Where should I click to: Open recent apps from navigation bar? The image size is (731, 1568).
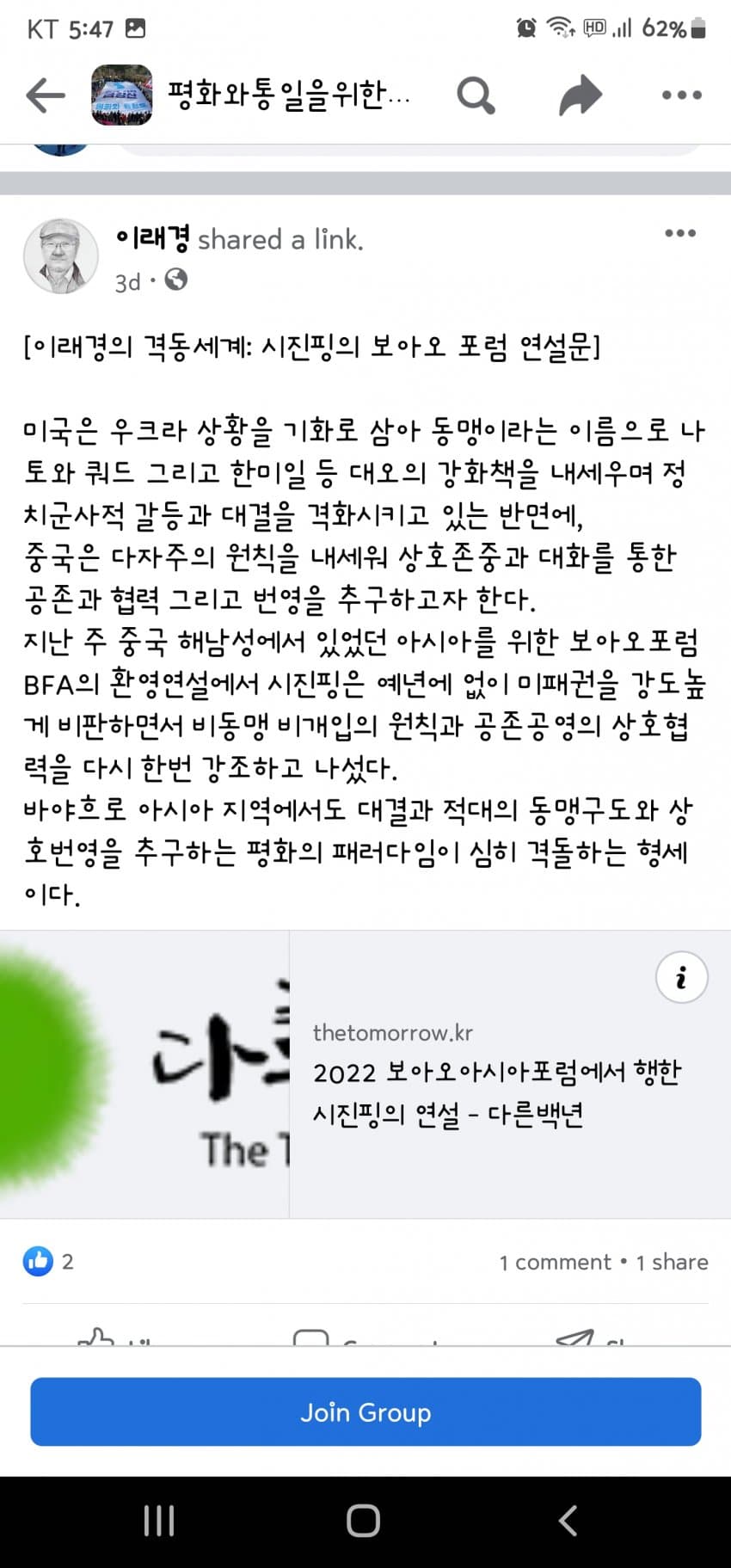[159, 1520]
